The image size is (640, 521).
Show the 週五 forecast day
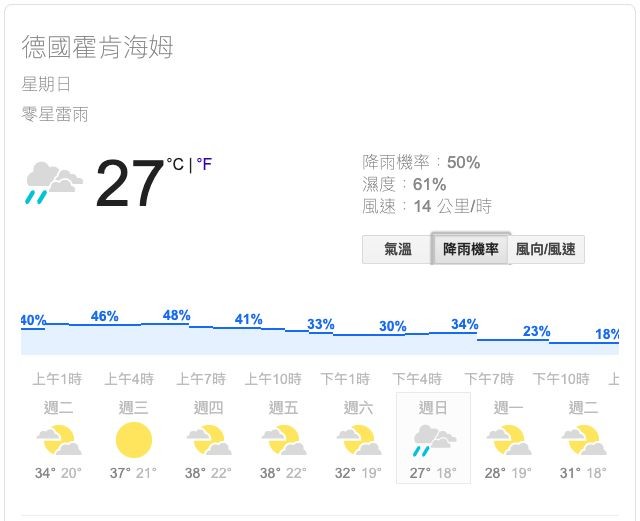pos(283,440)
